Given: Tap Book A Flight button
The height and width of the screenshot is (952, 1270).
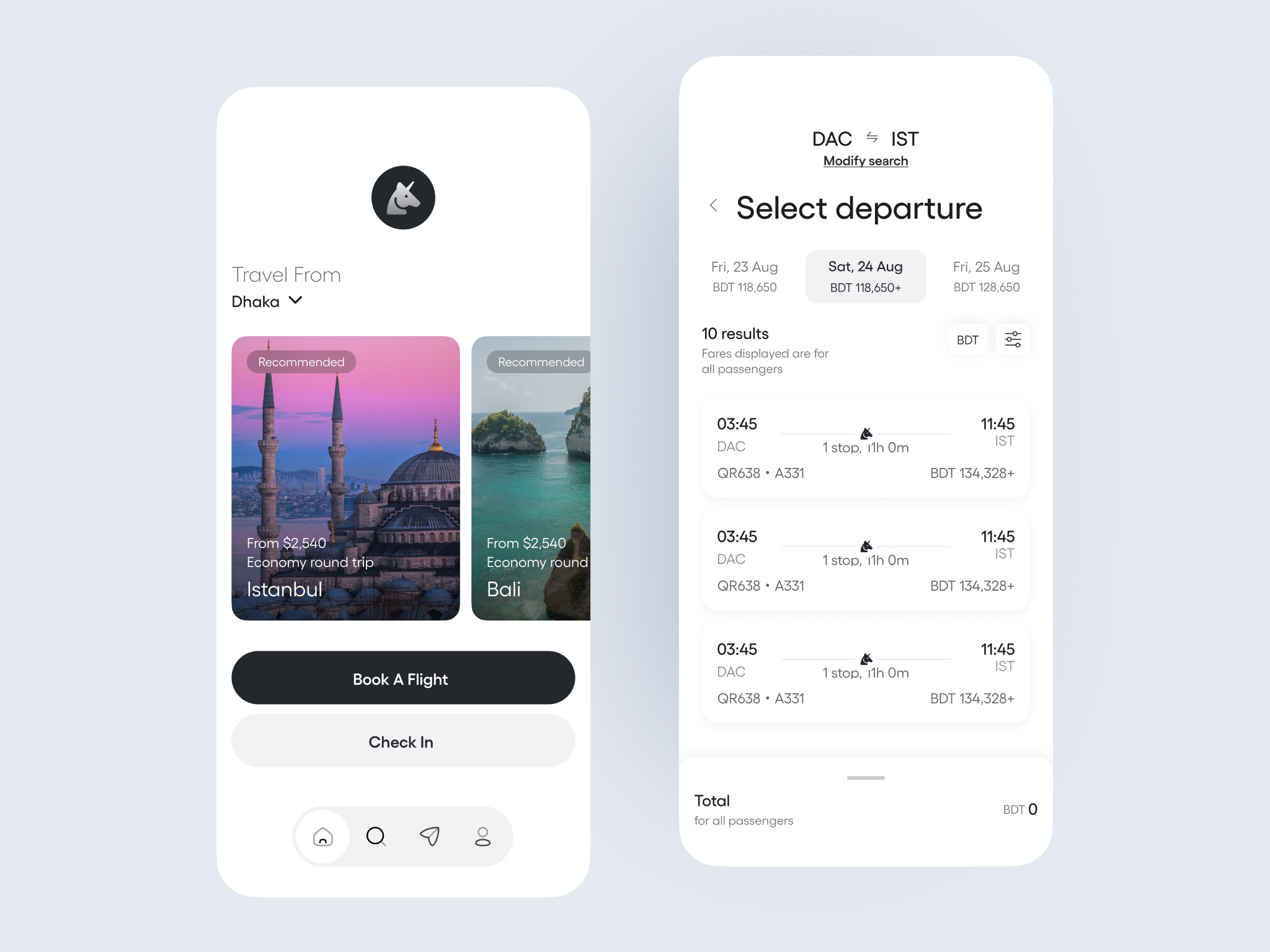Looking at the screenshot, I should click(402, 678).
